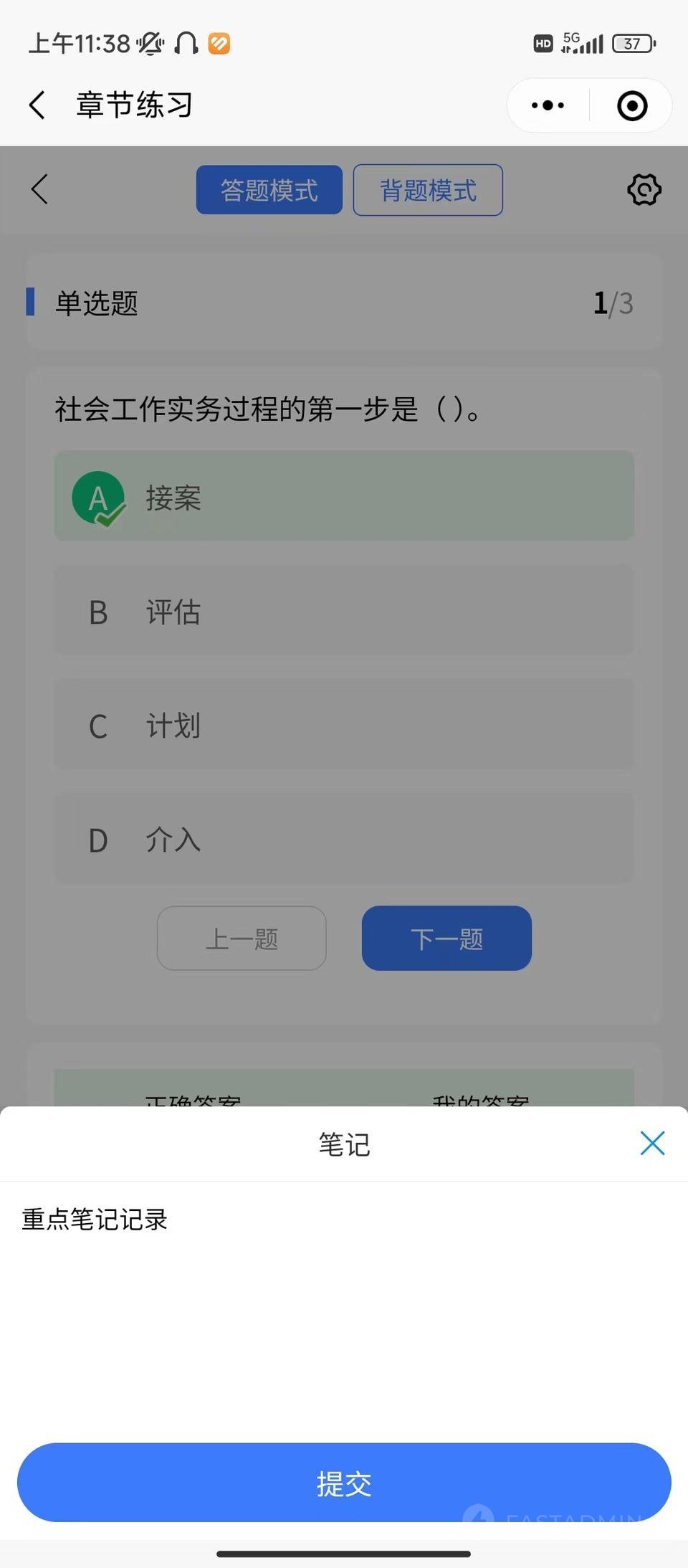This screenshot has width=688, height=1568.
Task: Select option B 评估
Action: (x=344, y=611)
